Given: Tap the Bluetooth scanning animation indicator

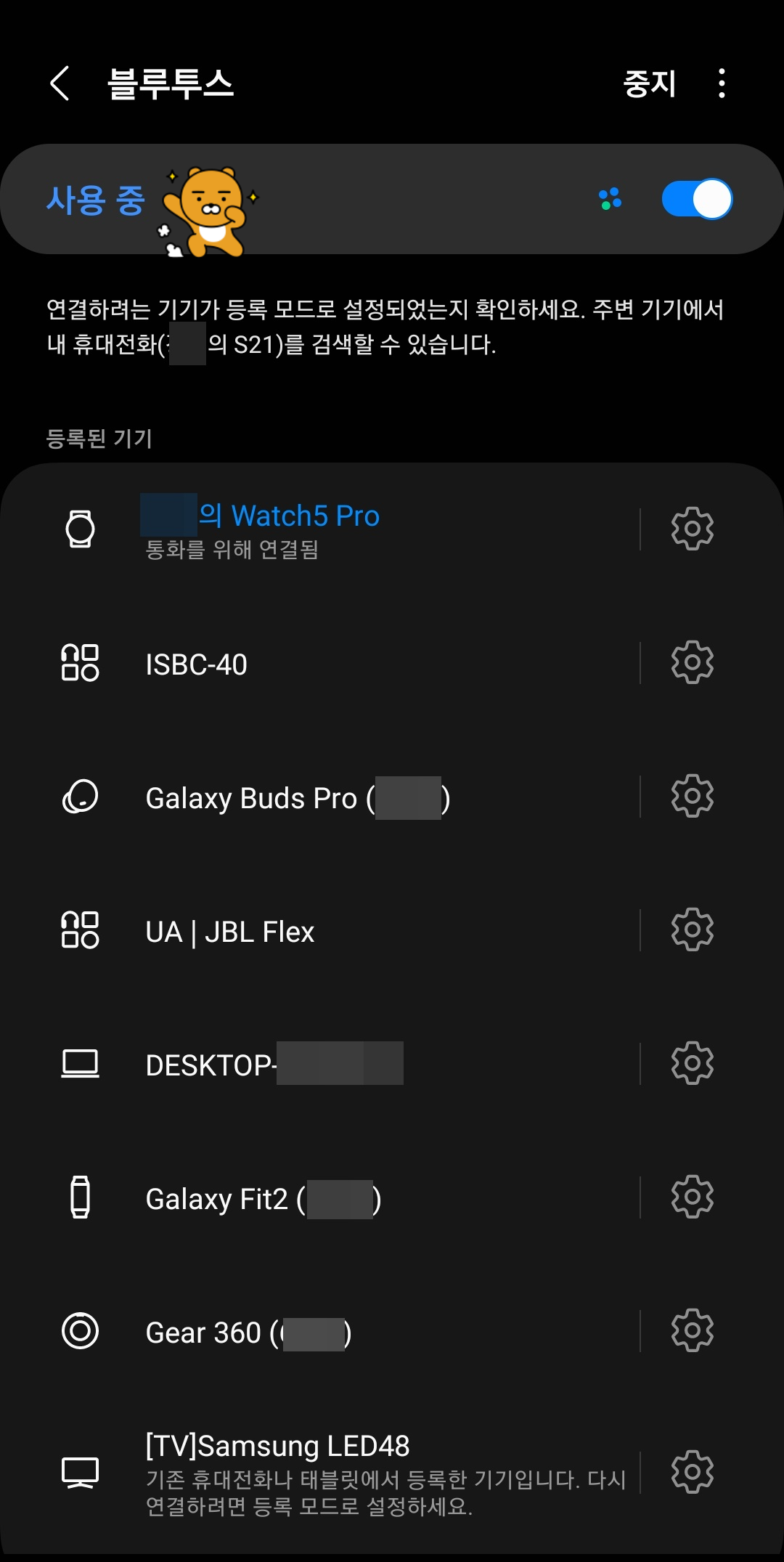Looking at the screenshot, I should (x=611, y=198).
